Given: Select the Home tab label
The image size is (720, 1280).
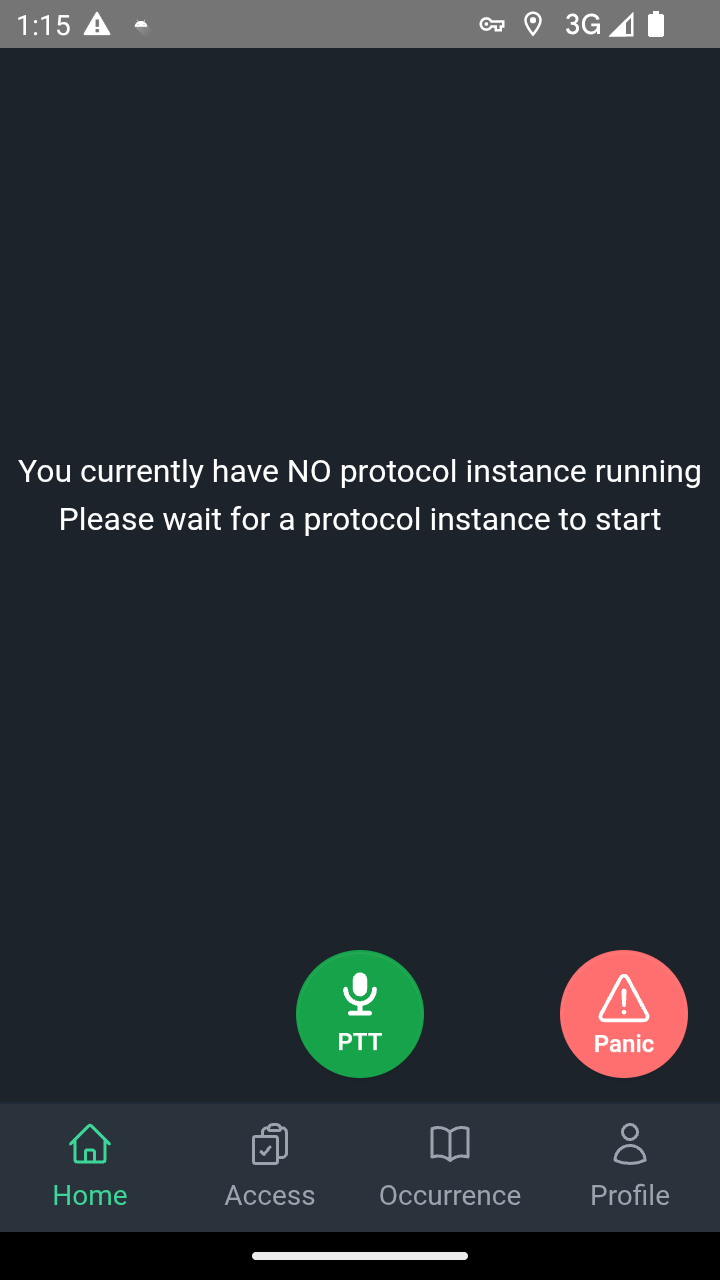Looking at the screenshot, I should click(x=89, y=1195).
